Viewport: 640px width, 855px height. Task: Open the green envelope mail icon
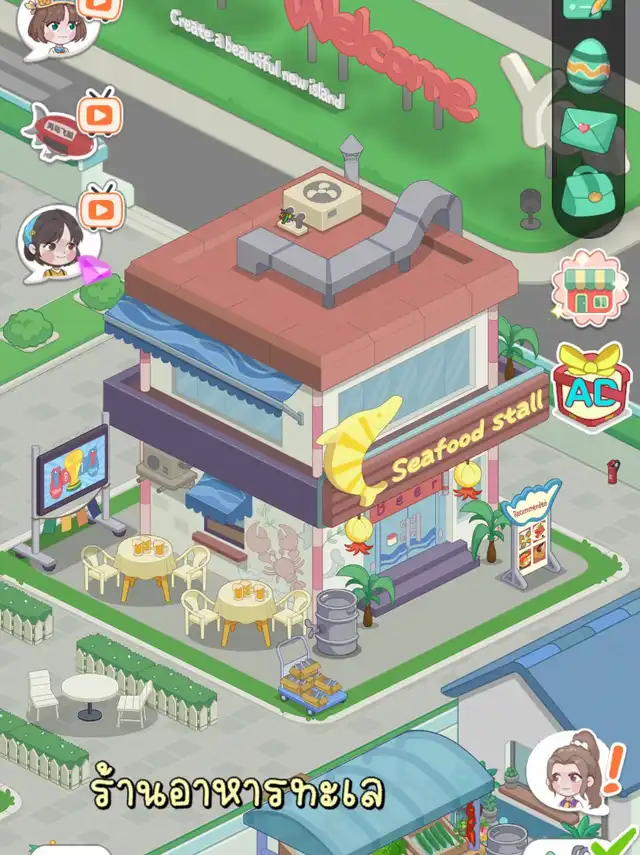[589, 128]
